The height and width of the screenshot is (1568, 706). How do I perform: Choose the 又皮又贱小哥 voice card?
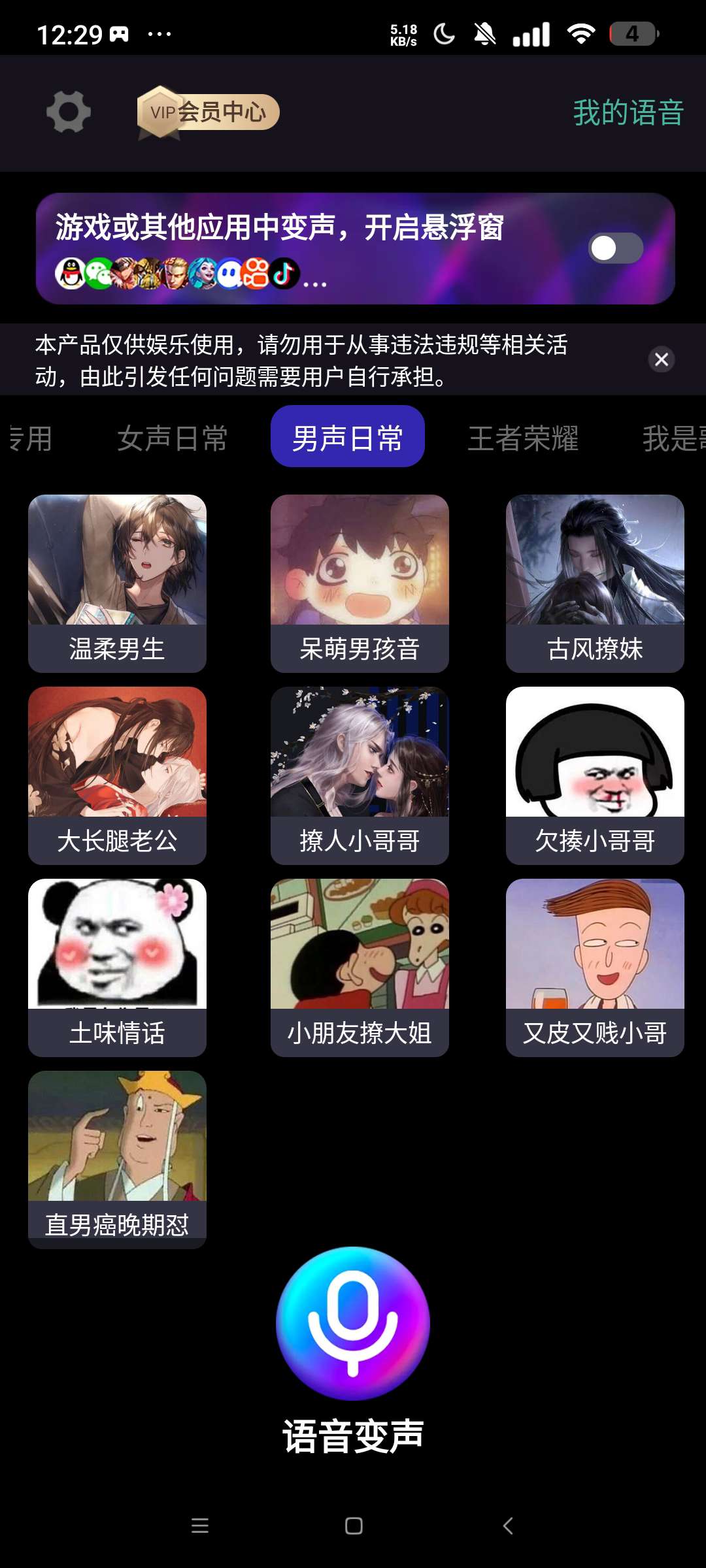595,968
